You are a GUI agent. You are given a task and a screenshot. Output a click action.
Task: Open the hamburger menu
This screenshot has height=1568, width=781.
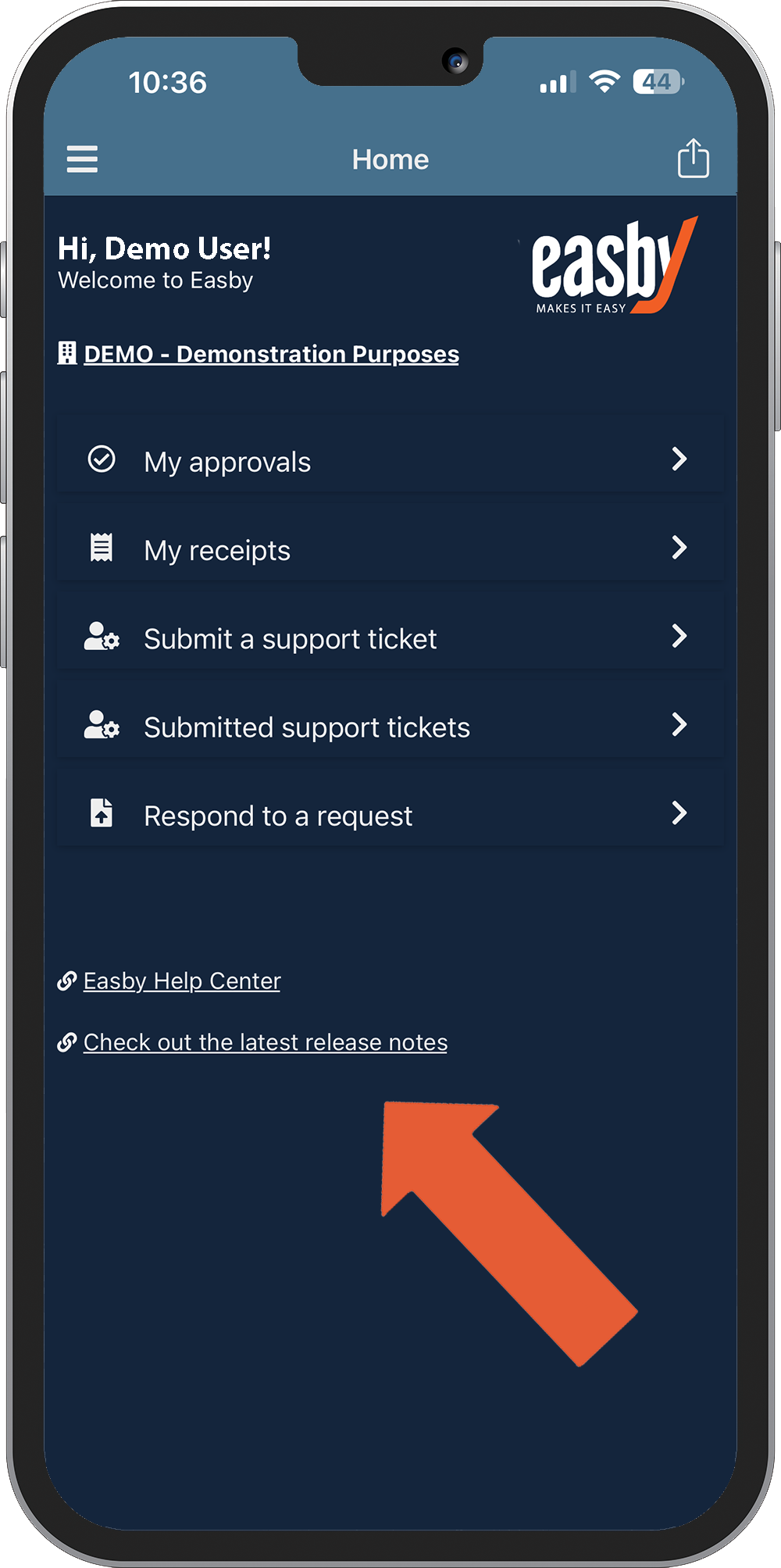click(82, 159)
